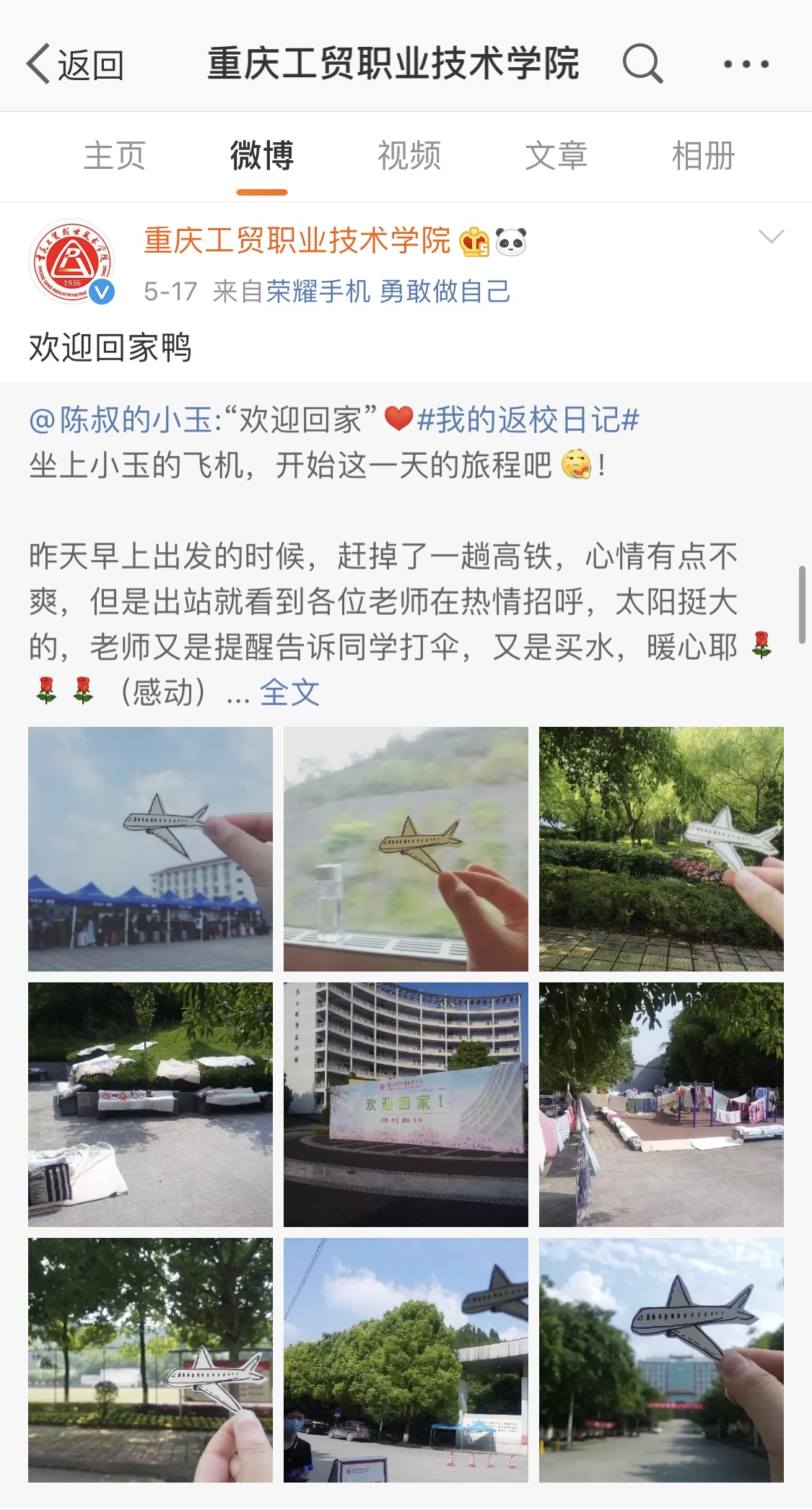
Task: Open the last photo of plane over campus road
Action: pyautogui.click(x=661, y=1360)
